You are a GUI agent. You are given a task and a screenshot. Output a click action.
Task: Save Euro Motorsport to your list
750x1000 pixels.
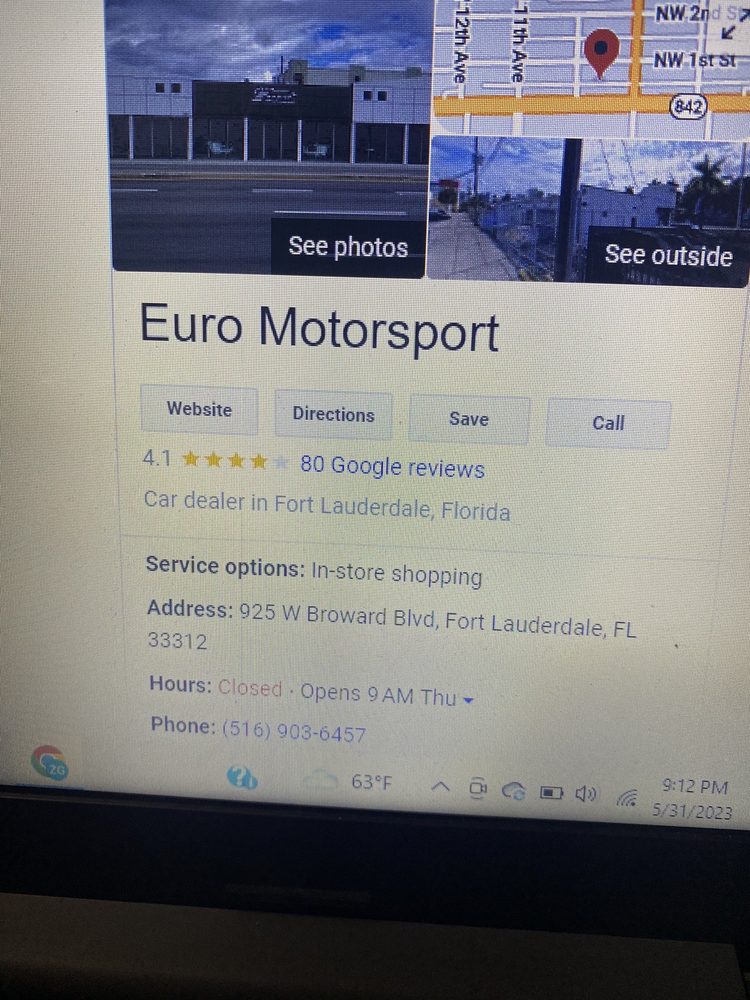(x=468, y=418)
